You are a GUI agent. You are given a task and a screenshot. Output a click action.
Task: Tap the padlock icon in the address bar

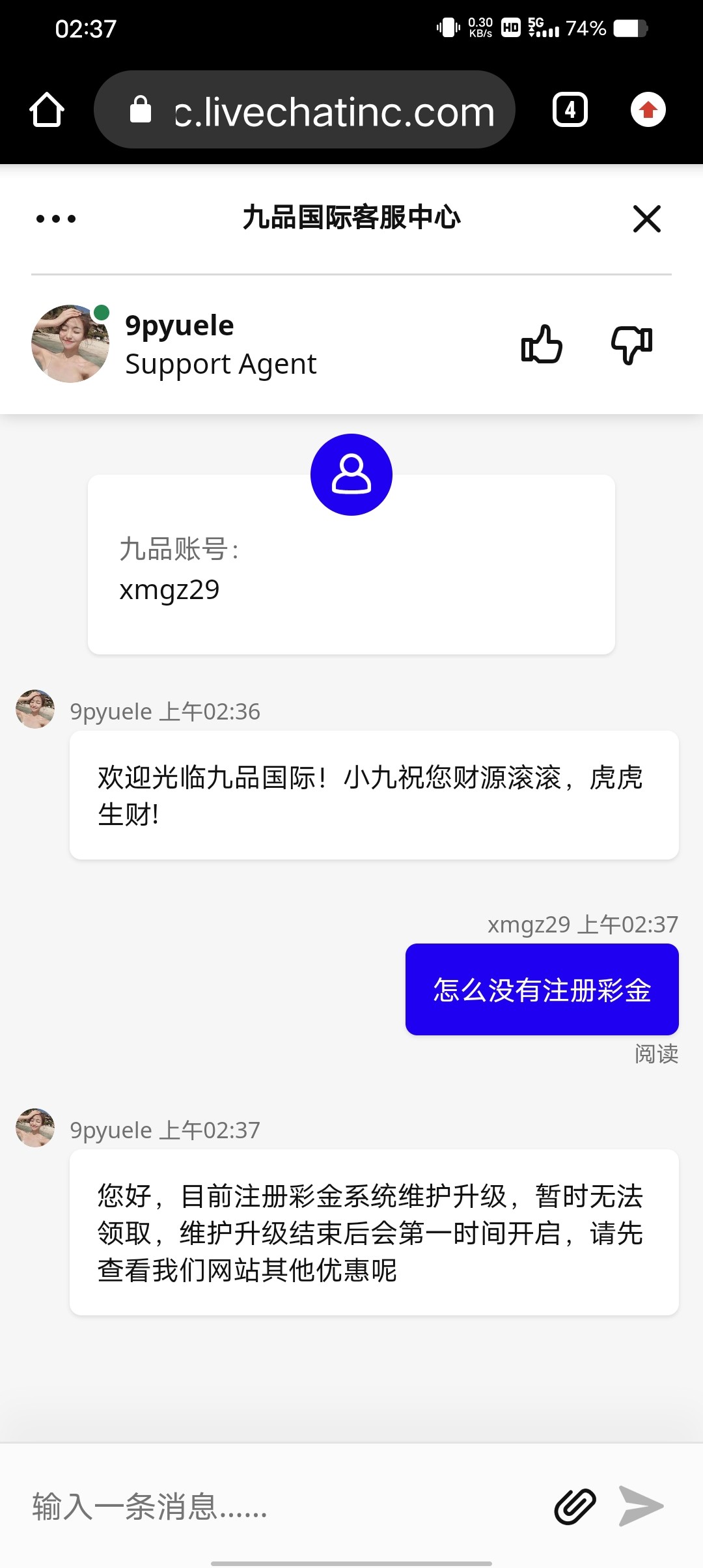click(142, 109)
